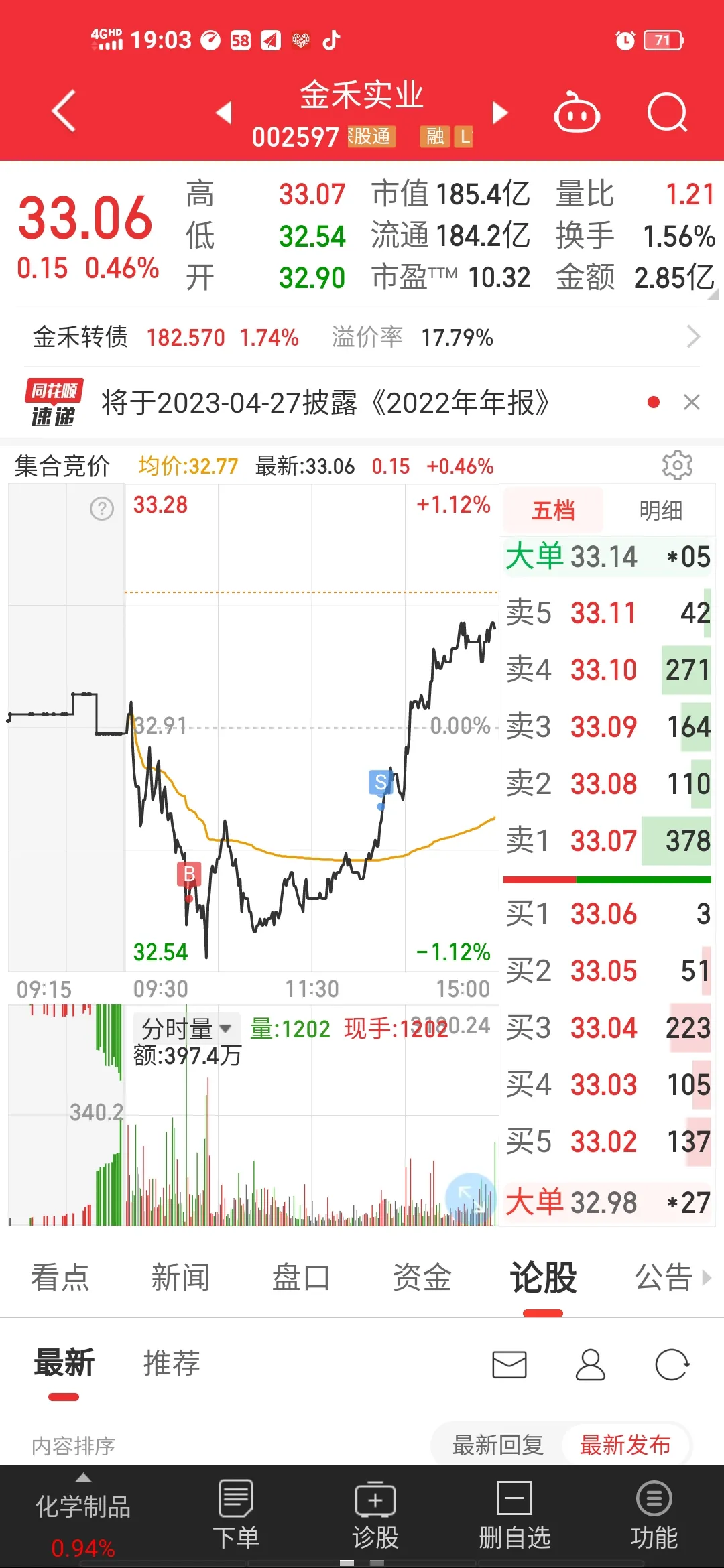The height and width of the screenshot is (1568, 724).
Task: Switch to the previous stock arrow
Action: [225, 113]
